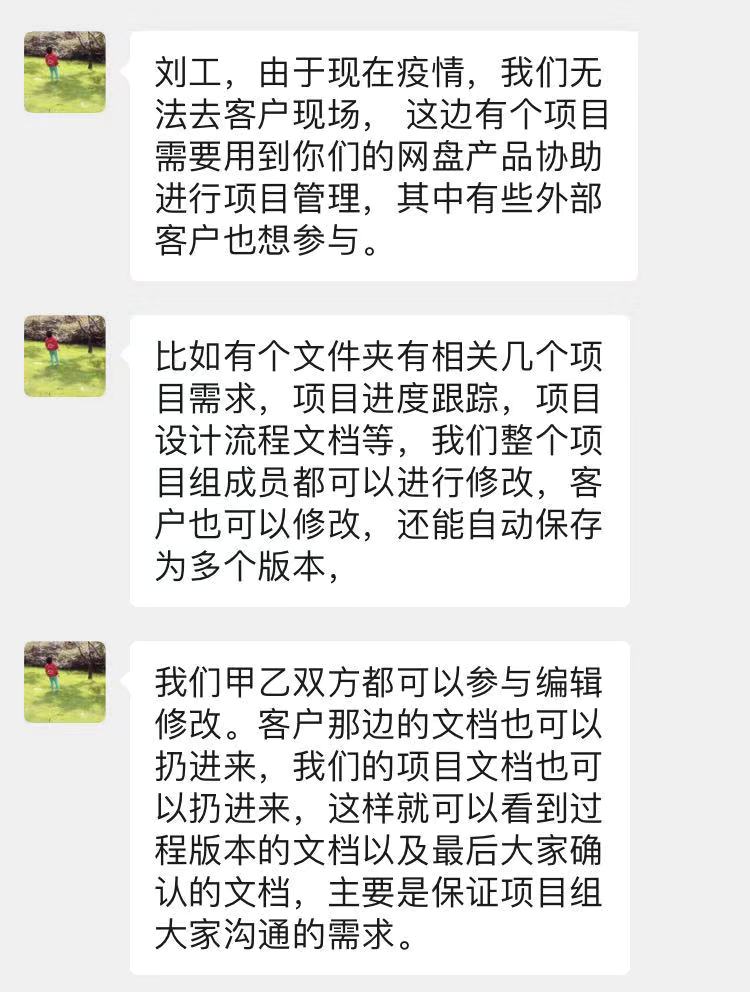Tap the second message bubble about 文件夹
750x992 pixels.
click(380, 460)
